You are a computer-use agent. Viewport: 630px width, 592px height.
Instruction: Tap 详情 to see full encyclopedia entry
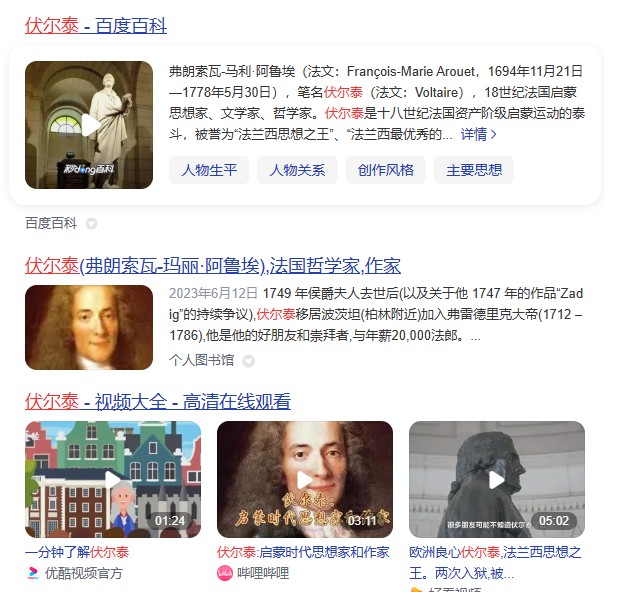[478, 134]
